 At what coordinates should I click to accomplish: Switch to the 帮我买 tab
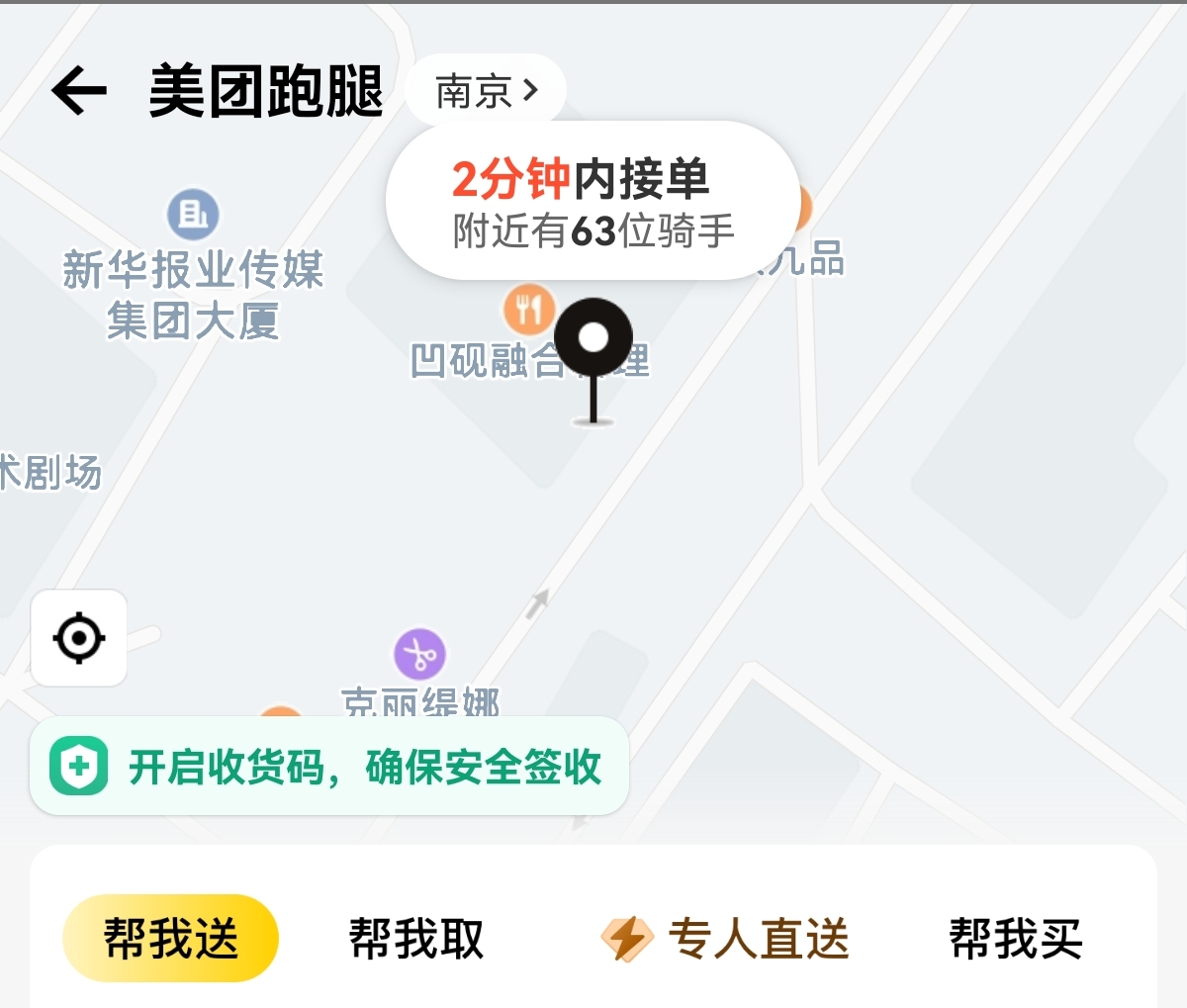(x=1015, y=939)
